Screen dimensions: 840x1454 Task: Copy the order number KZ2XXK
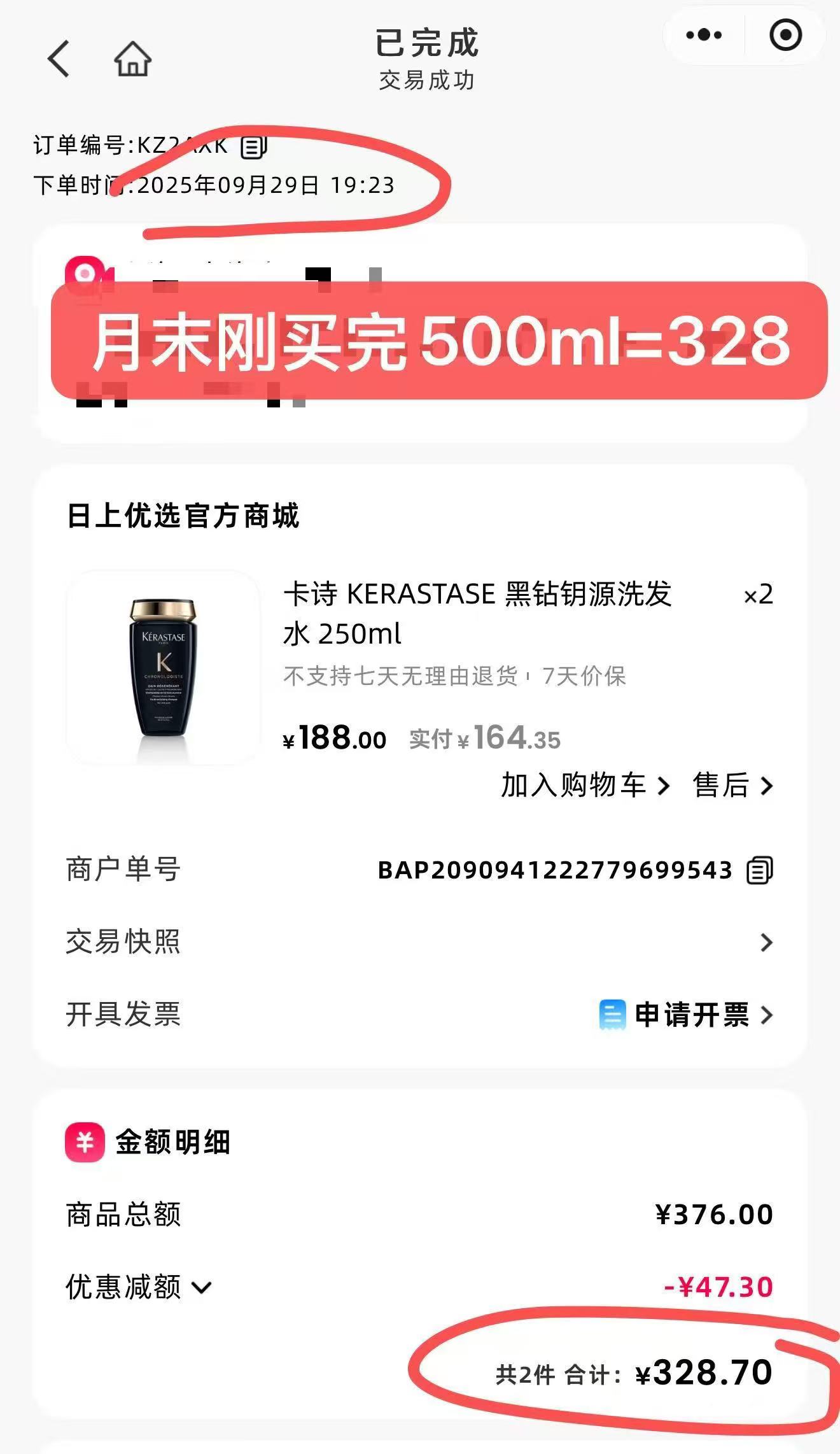point(253,146)
